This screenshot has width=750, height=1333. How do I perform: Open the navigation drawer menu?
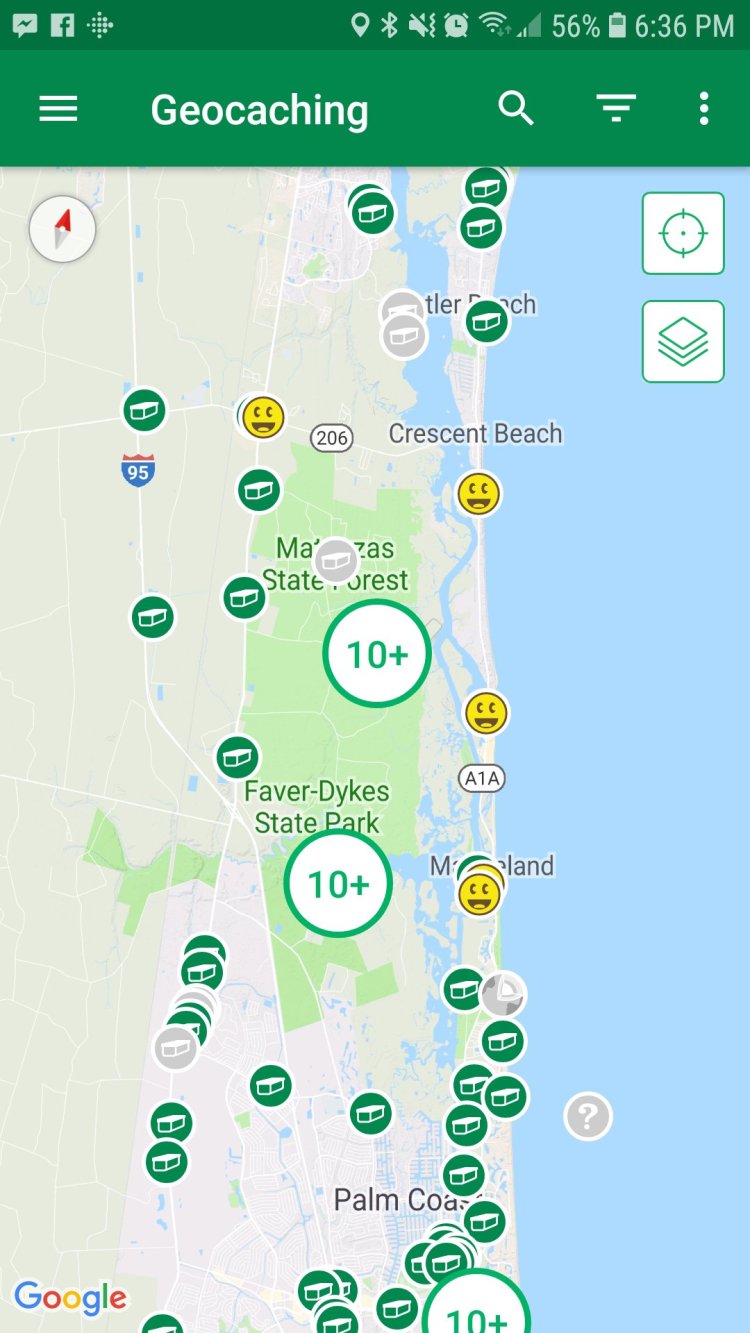pyautogui.click(x=58, y=109)
